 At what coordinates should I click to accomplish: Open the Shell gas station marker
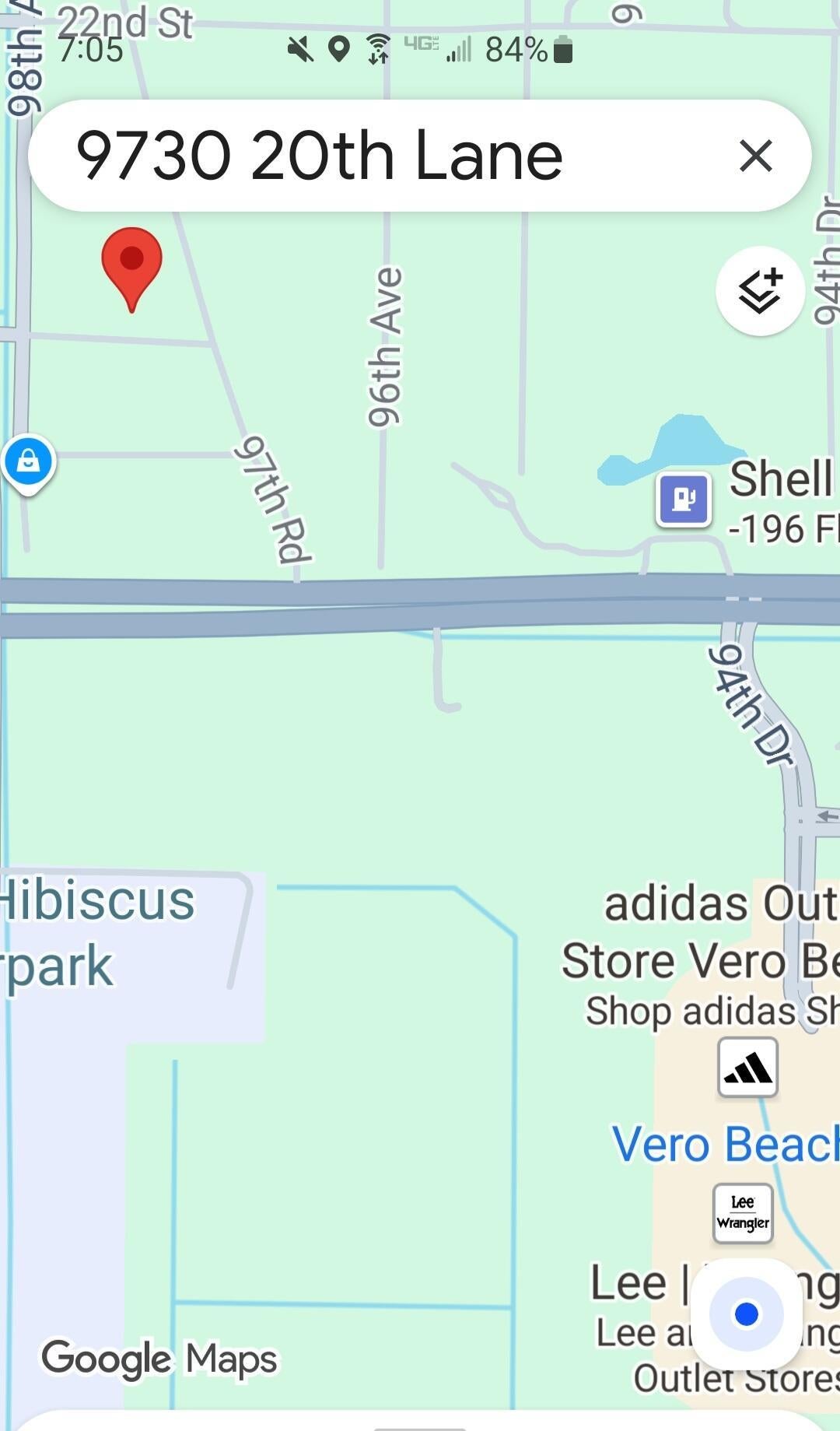pos(684,500)
